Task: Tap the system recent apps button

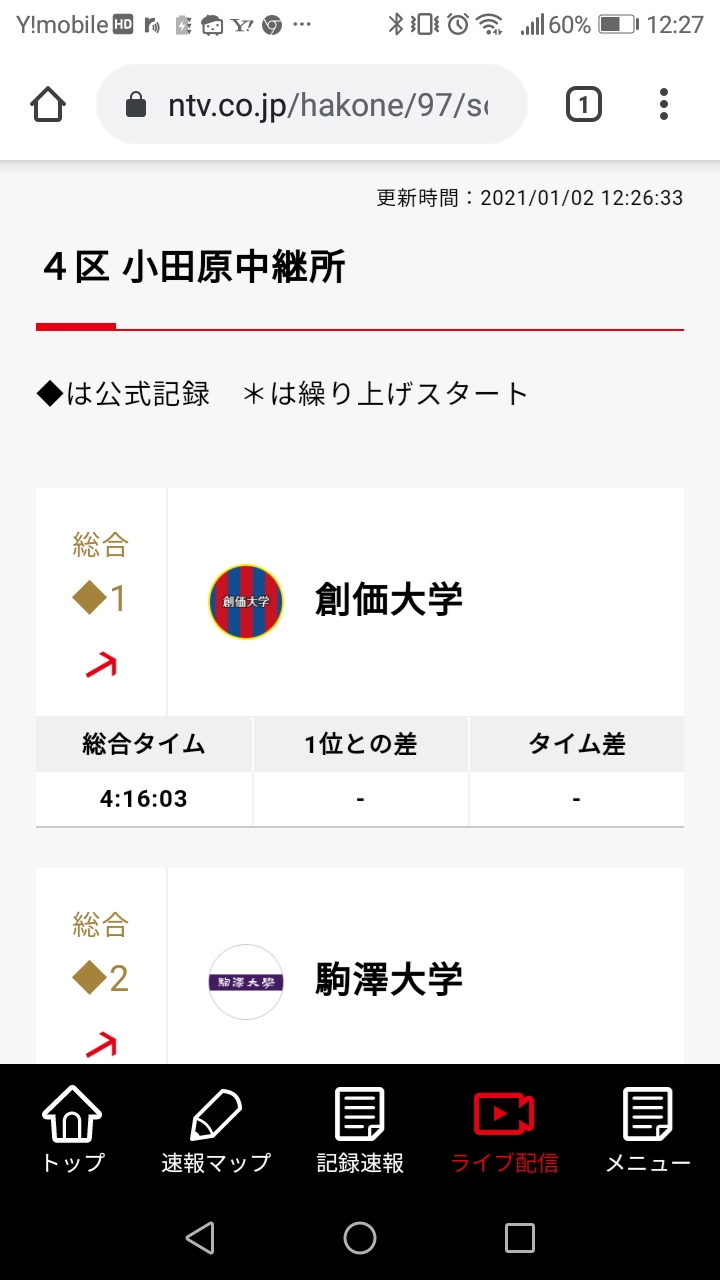Action: coord(519,1238)
